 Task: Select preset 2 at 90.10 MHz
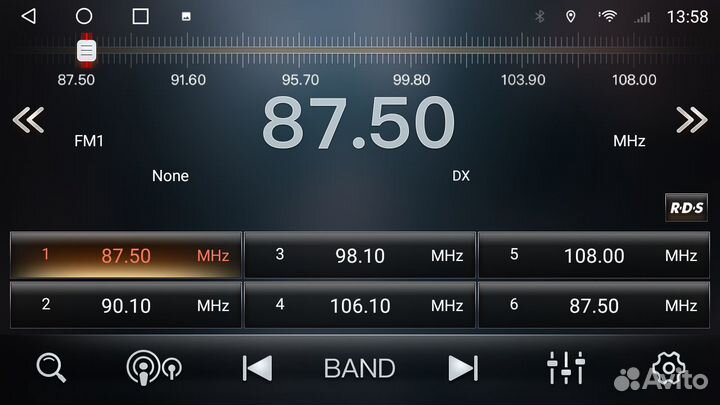coord(125,305)
